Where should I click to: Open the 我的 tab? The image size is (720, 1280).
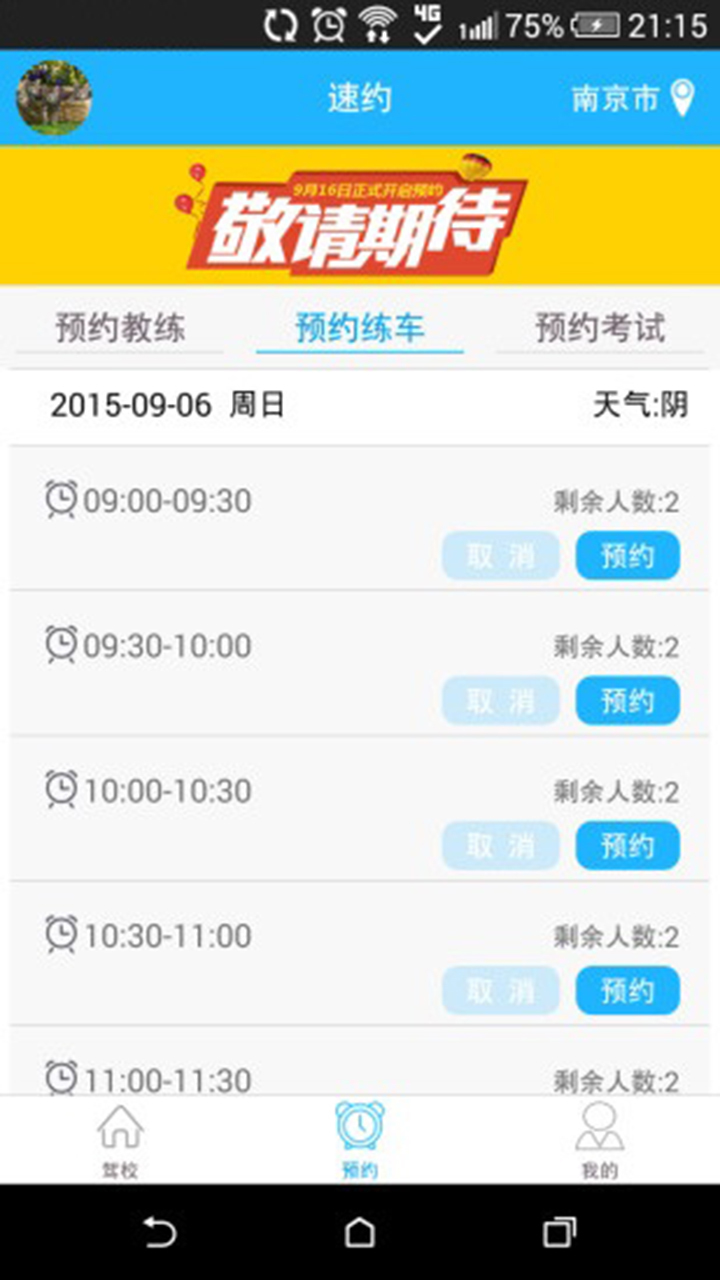point(599,1140)
